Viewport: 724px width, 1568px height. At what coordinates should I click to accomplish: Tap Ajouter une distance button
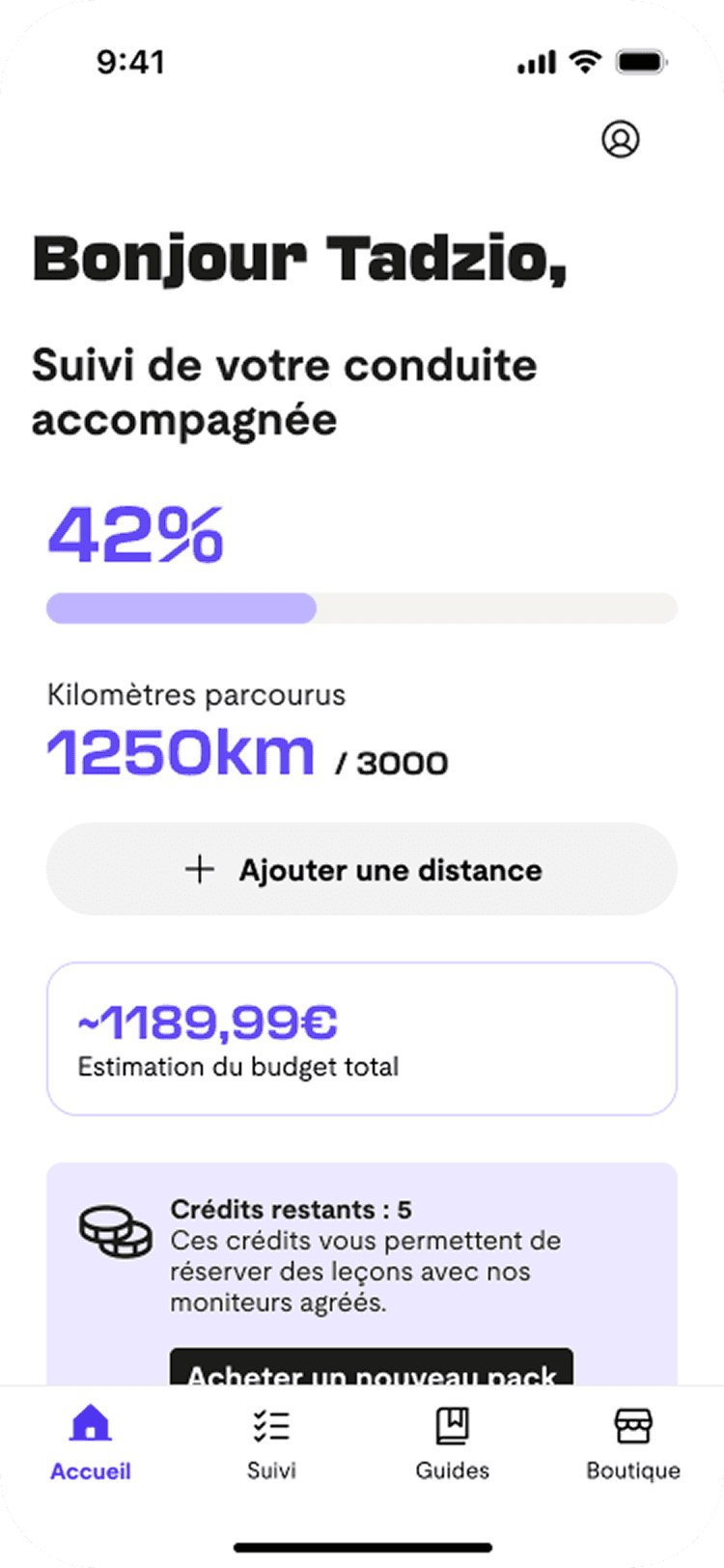point(362,869)
